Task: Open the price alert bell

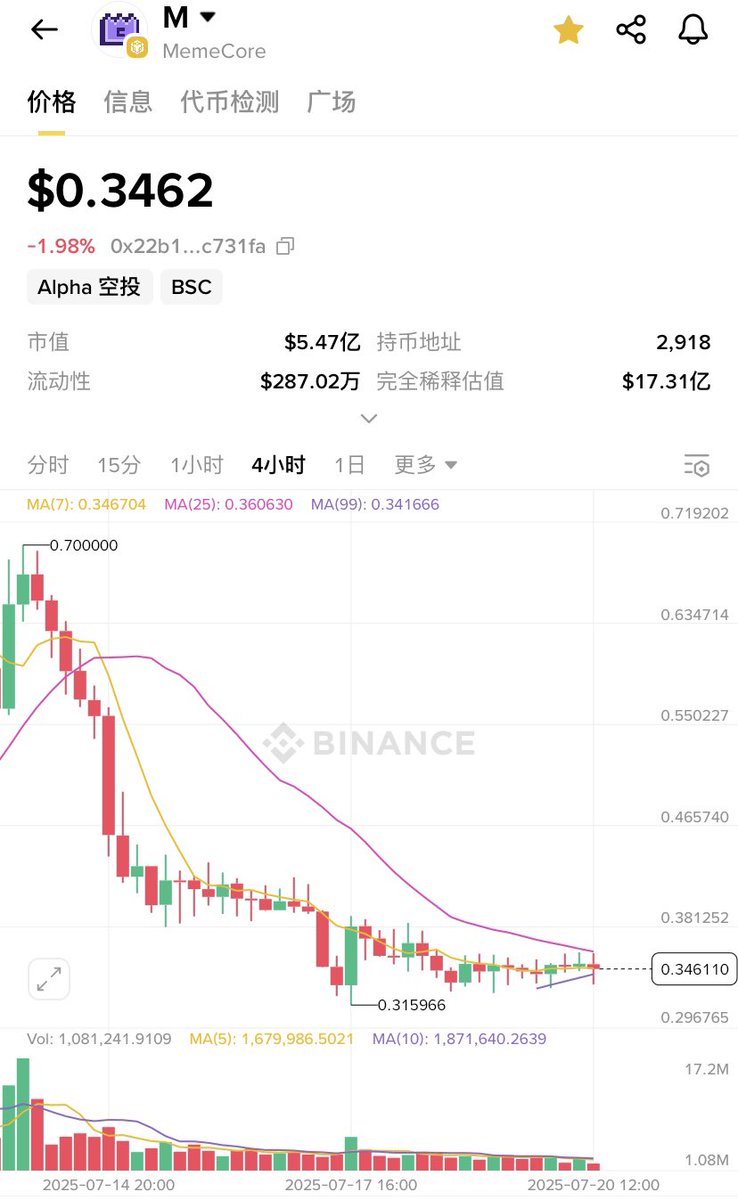Action: [x=693, y=29]
